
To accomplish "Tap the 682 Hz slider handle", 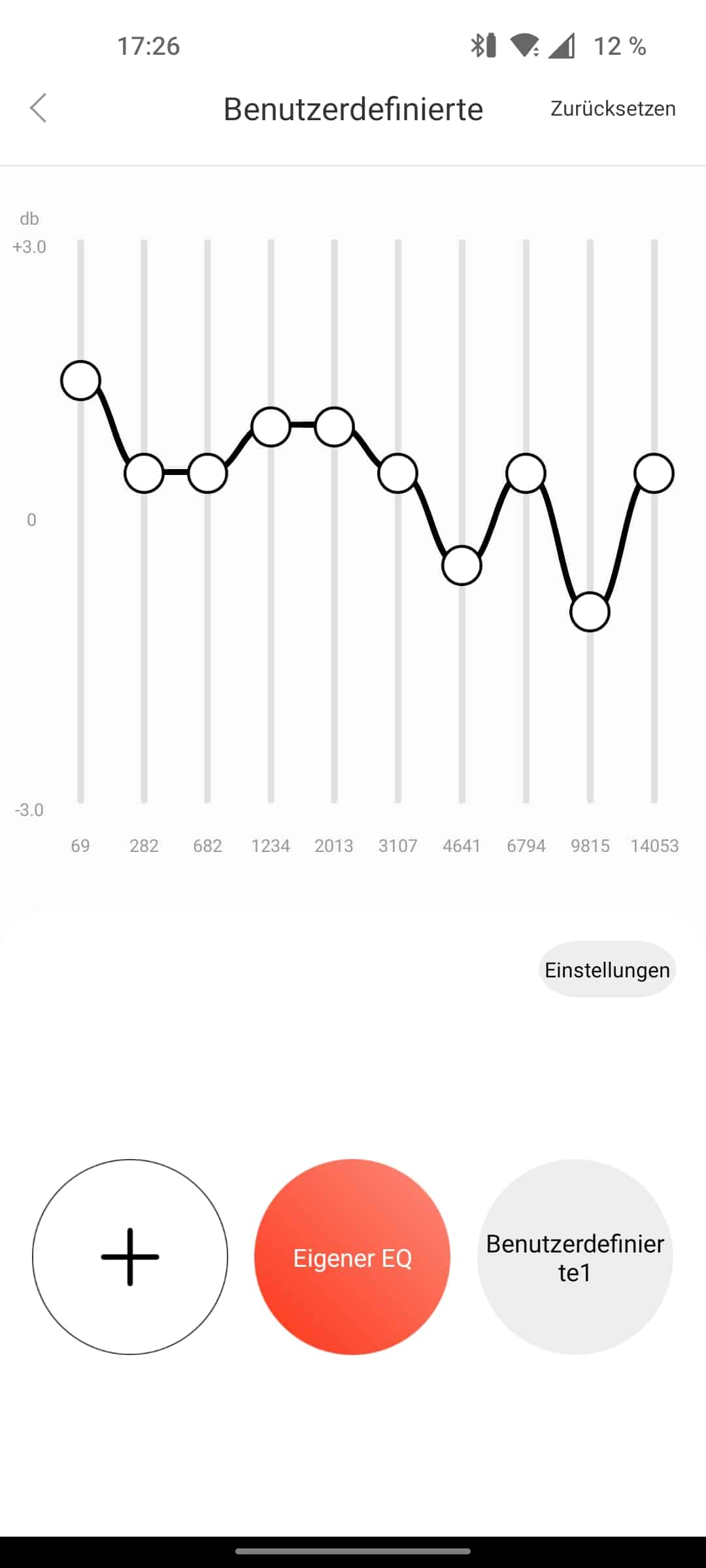I will (x=207, y=473).
